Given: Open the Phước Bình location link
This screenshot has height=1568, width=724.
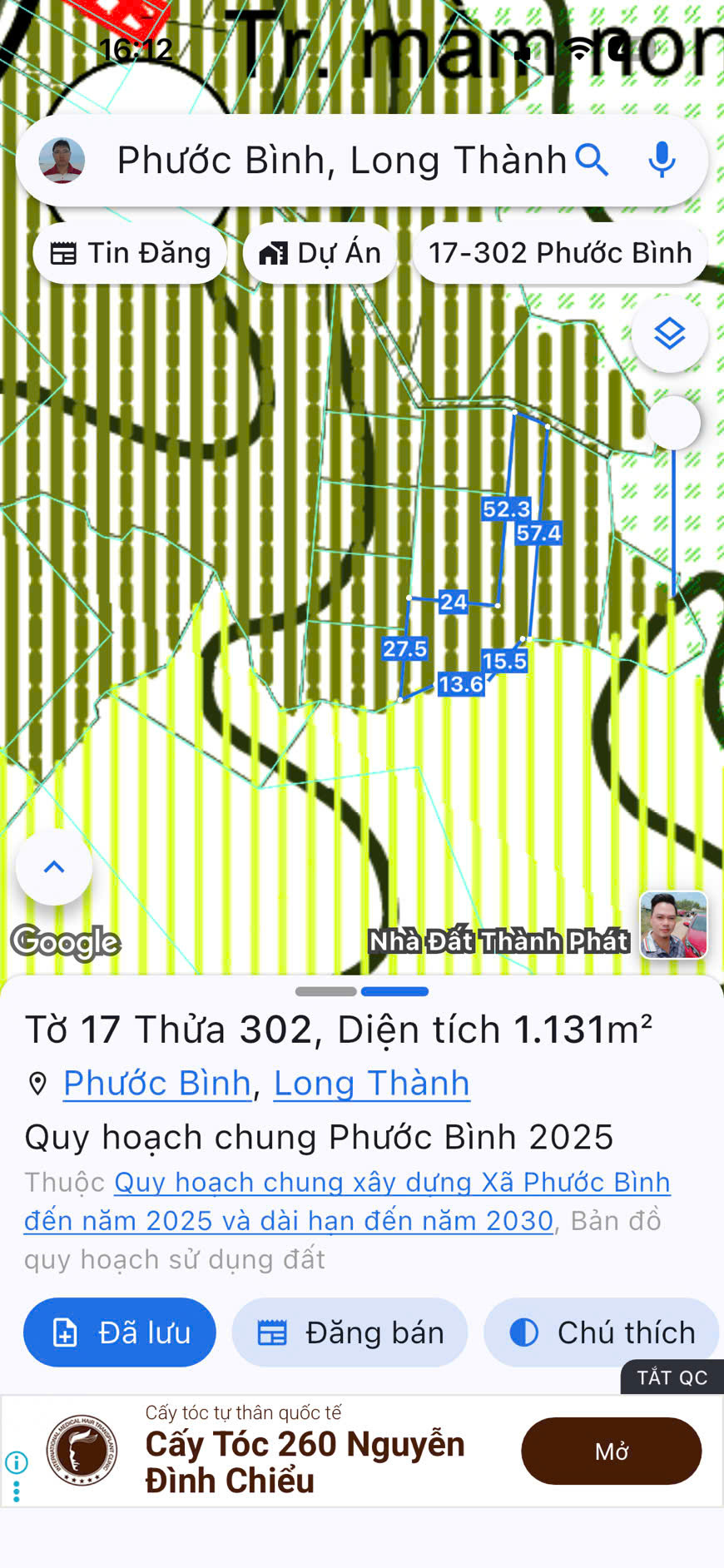Looking at the screenshot, I should (x=157, y=1083).
